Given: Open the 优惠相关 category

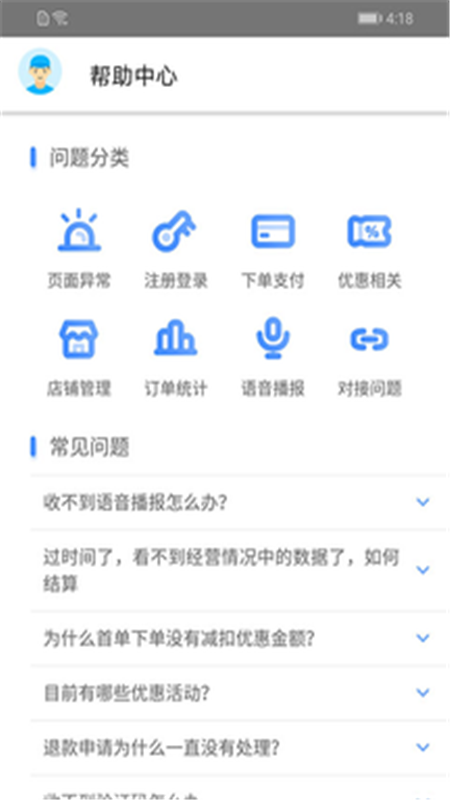Looking at the screenshot, I should (x=369, y=248).
